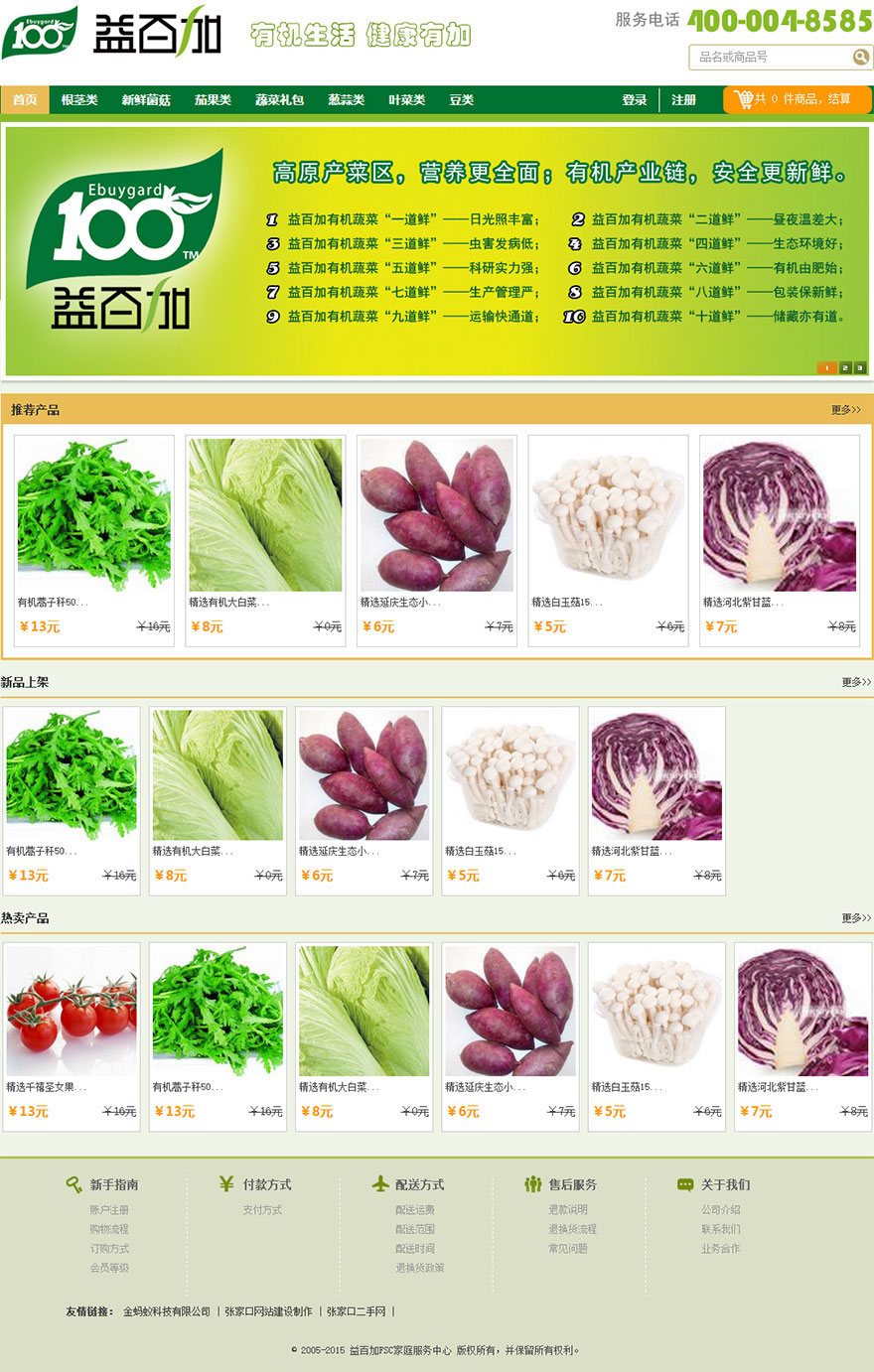Open the 登录 login link
Viewport: 874px width, 1372px height.
(635, 100)
